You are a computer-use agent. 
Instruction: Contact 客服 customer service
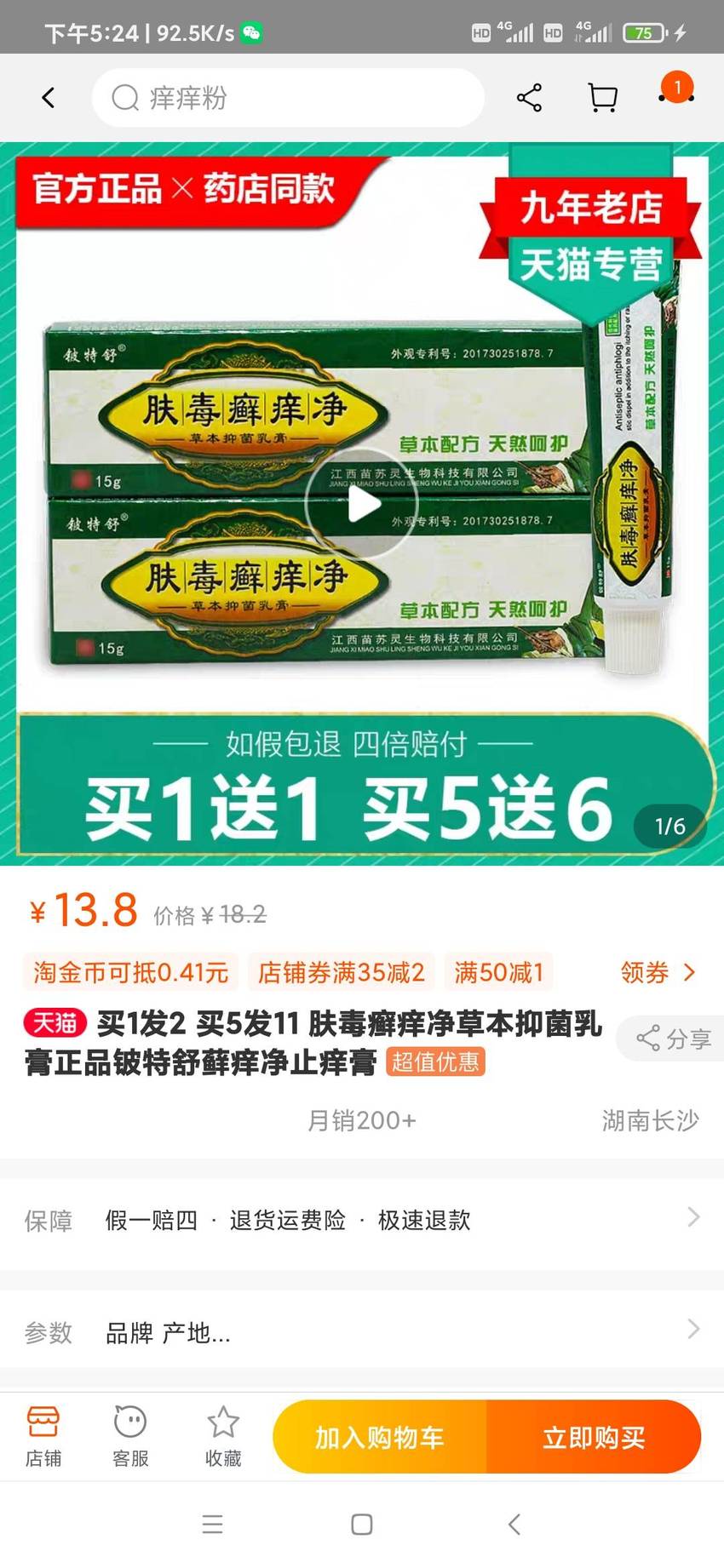click(x=130, y=1437)
